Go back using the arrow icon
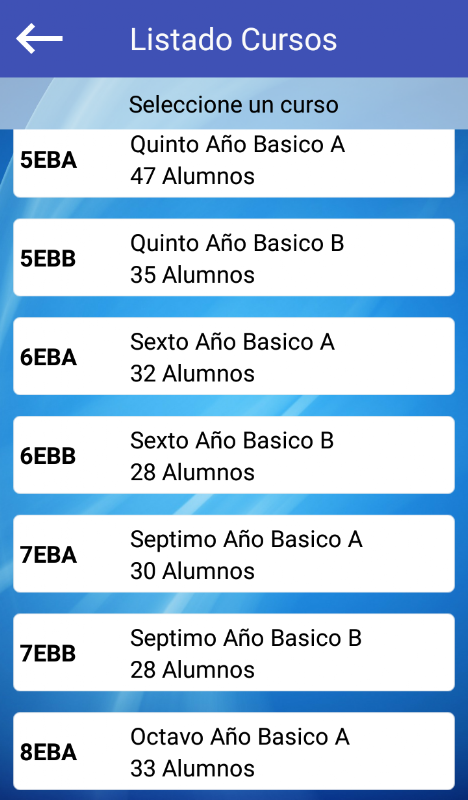The width and height of the screenshot is (468, 800). (x=39, y=39)
